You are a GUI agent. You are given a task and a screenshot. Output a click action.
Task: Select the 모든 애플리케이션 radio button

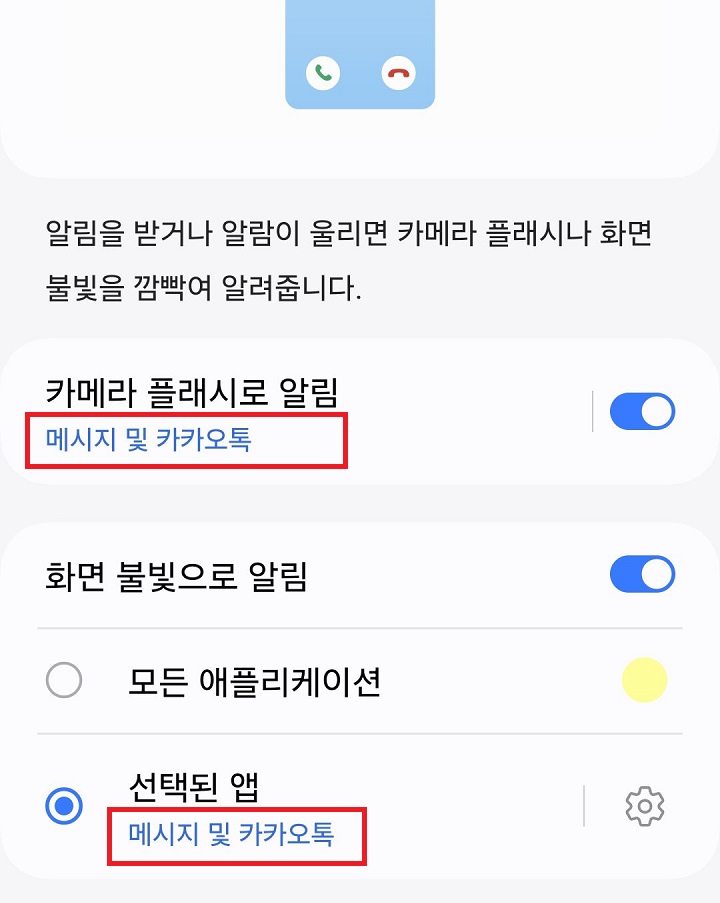(64, 679)
